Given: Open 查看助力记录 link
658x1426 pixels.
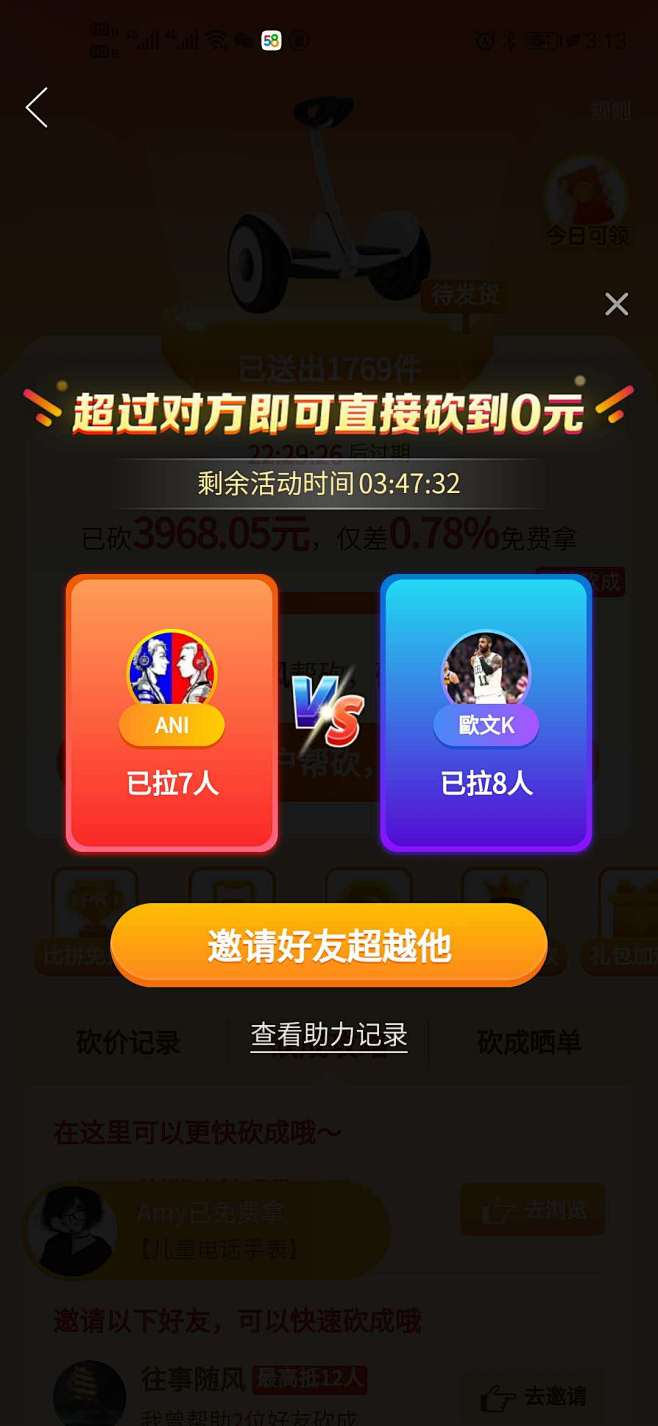Looking at the screenshot, I should pyautogui.click(x=329, y=1035).
